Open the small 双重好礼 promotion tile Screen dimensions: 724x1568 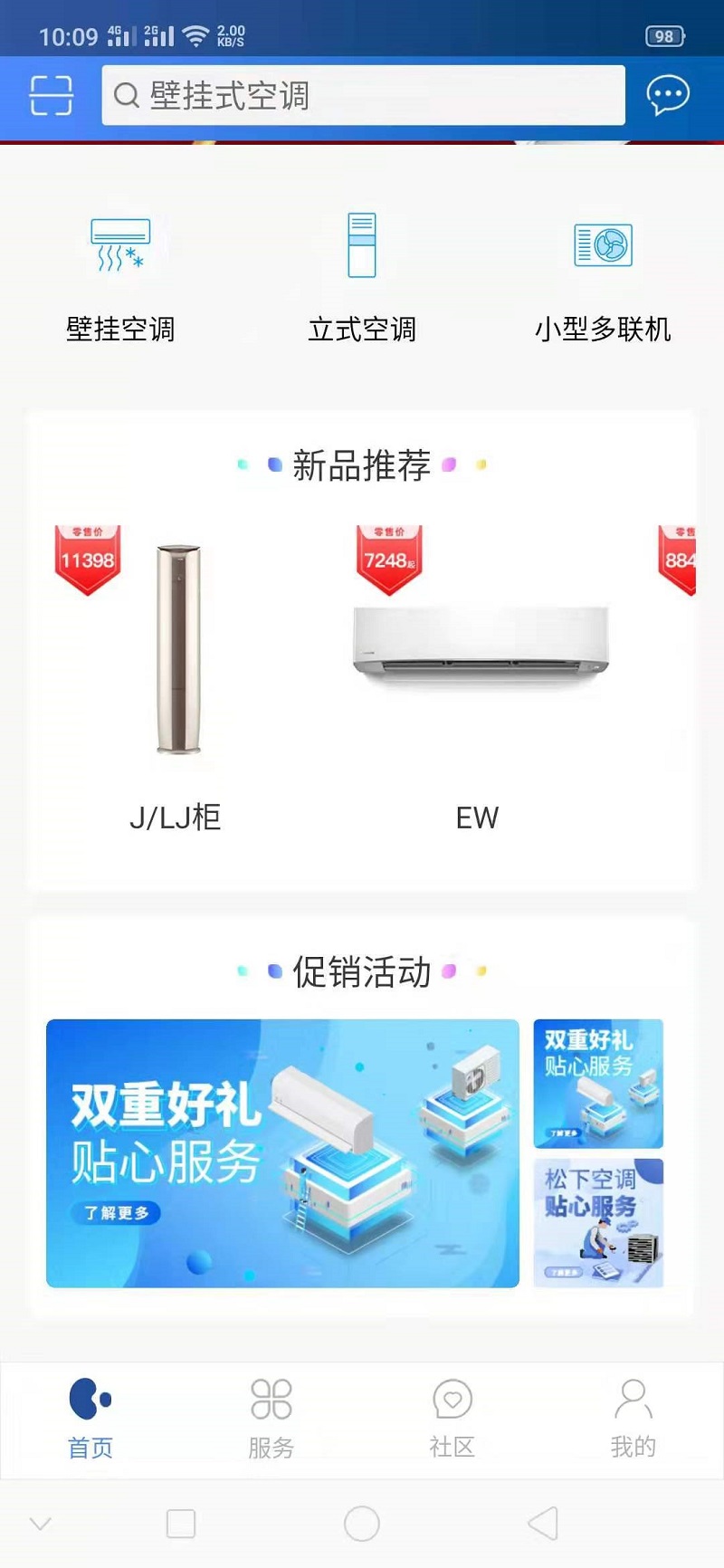click(x=598, y=1084)
